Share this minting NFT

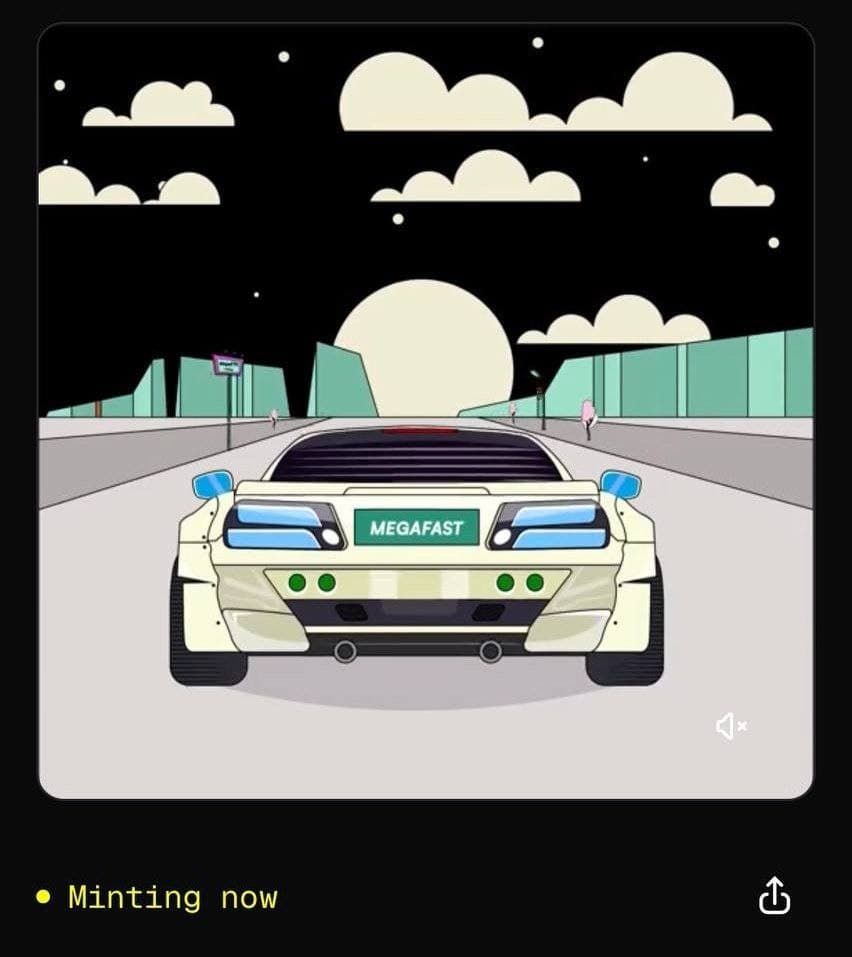[774, 896]
